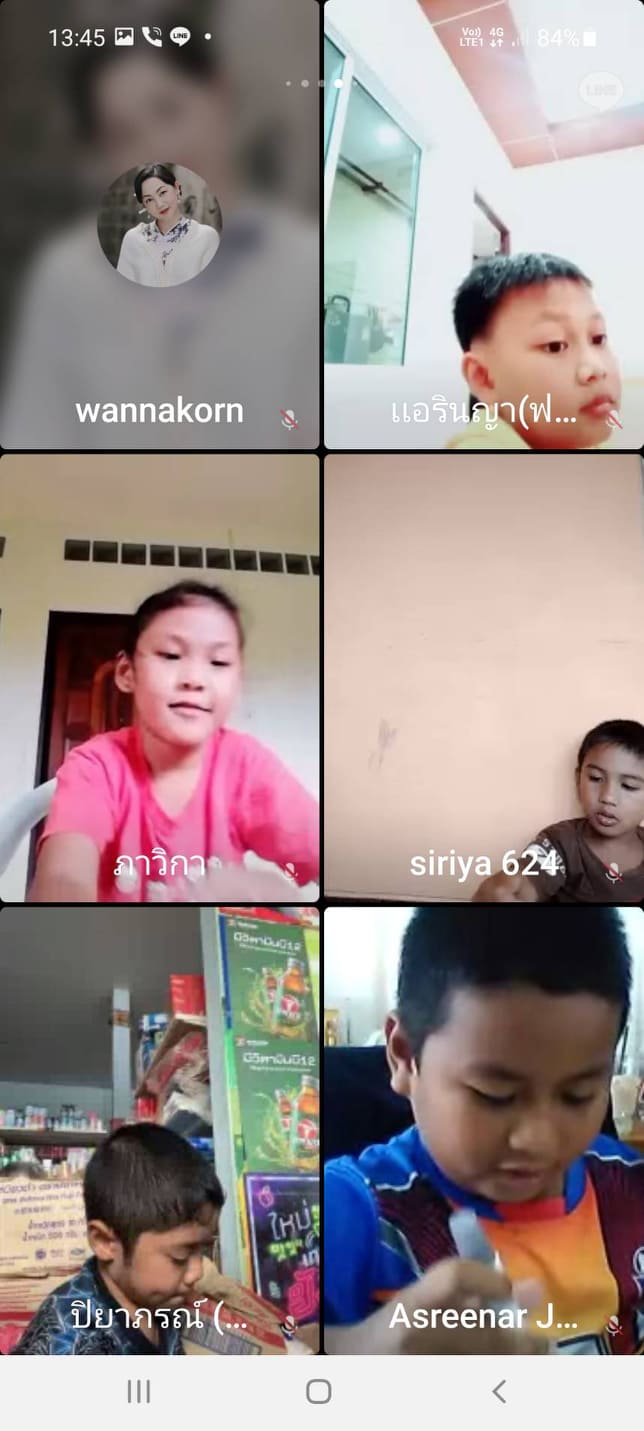
Task: Go back with the system back button
Action: pyautogui.click(x=499, y=1391)
